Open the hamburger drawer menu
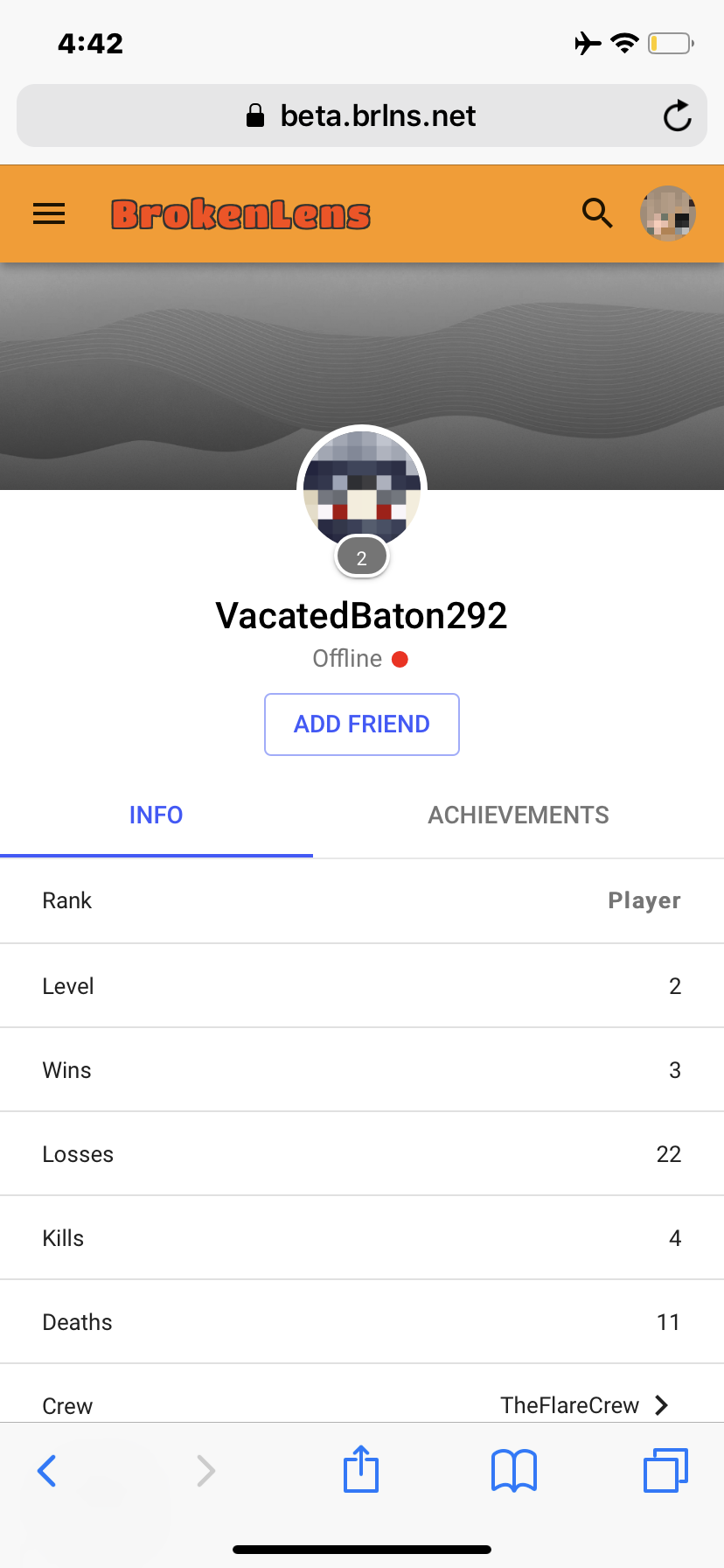The height and width of the screenshot is (1568, 724). point(49,213)
